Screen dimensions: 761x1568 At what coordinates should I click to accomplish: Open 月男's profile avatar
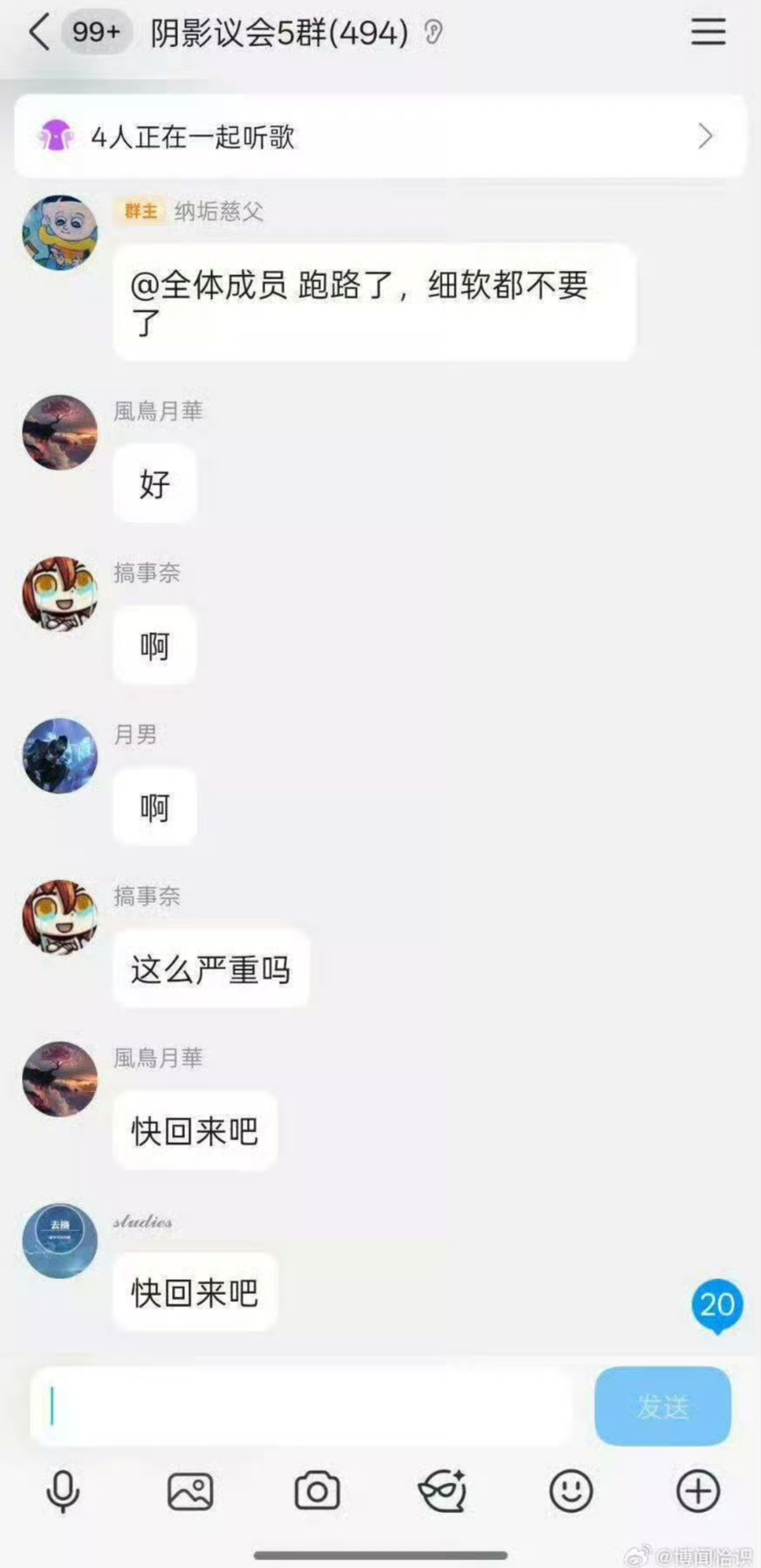click(x=59, y=756)
